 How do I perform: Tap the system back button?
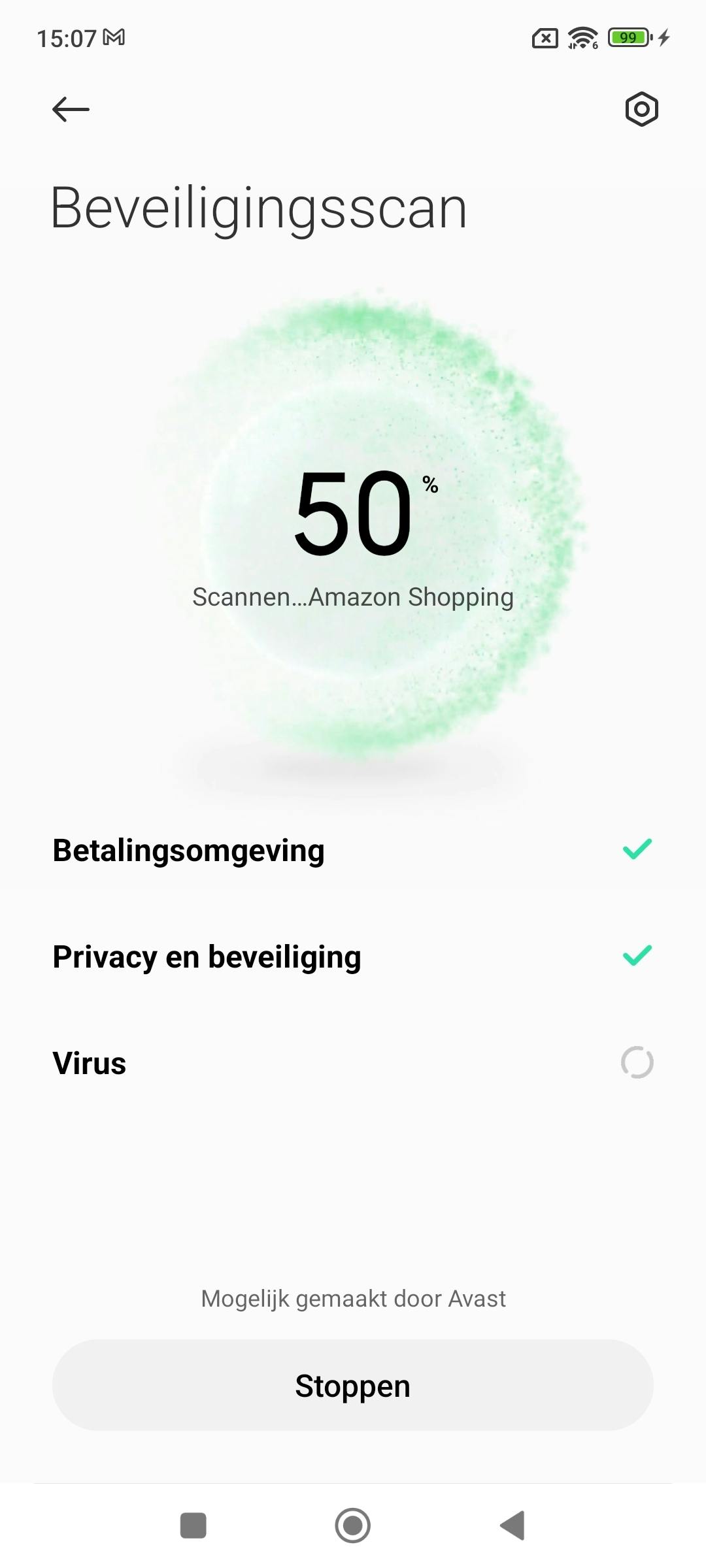point(513,1526)
